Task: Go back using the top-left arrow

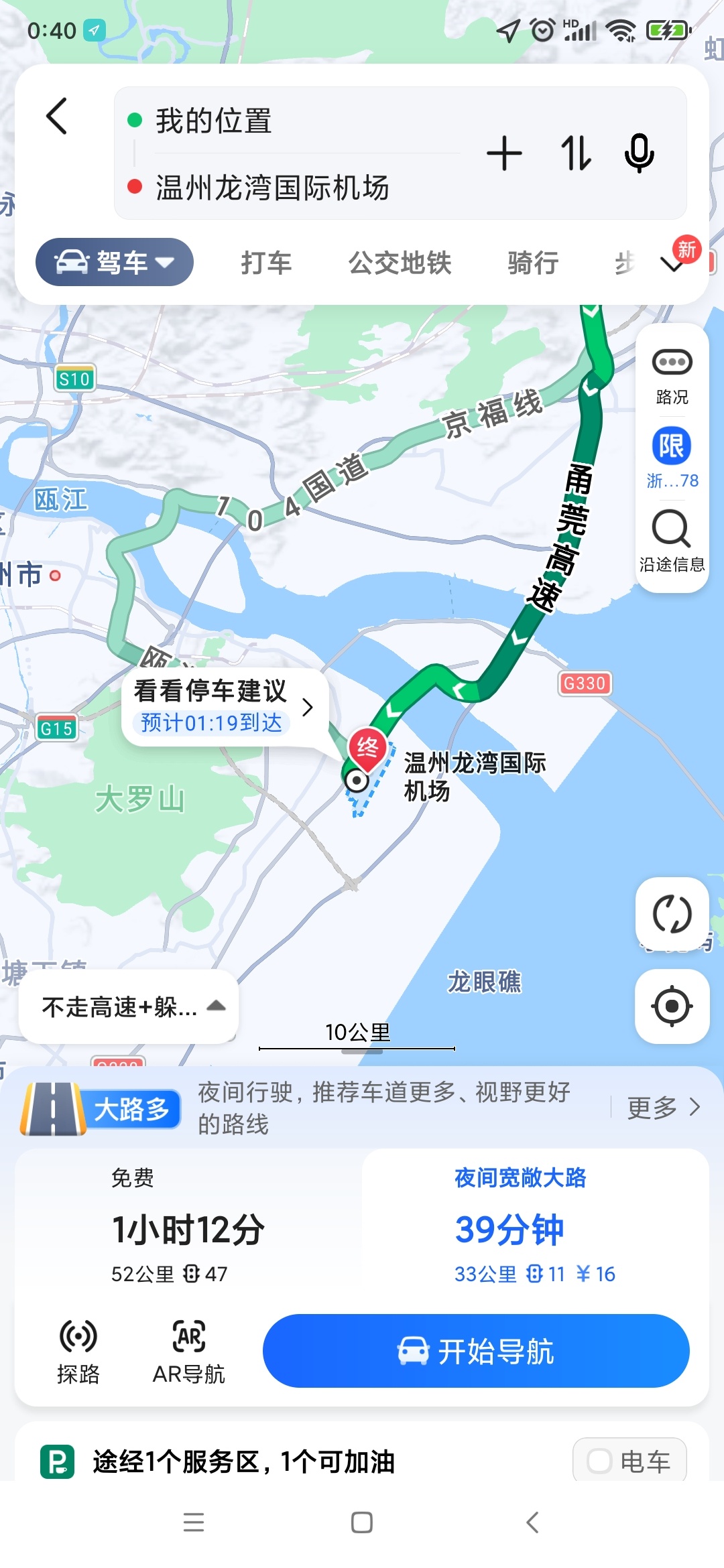Action: (57, 117)
